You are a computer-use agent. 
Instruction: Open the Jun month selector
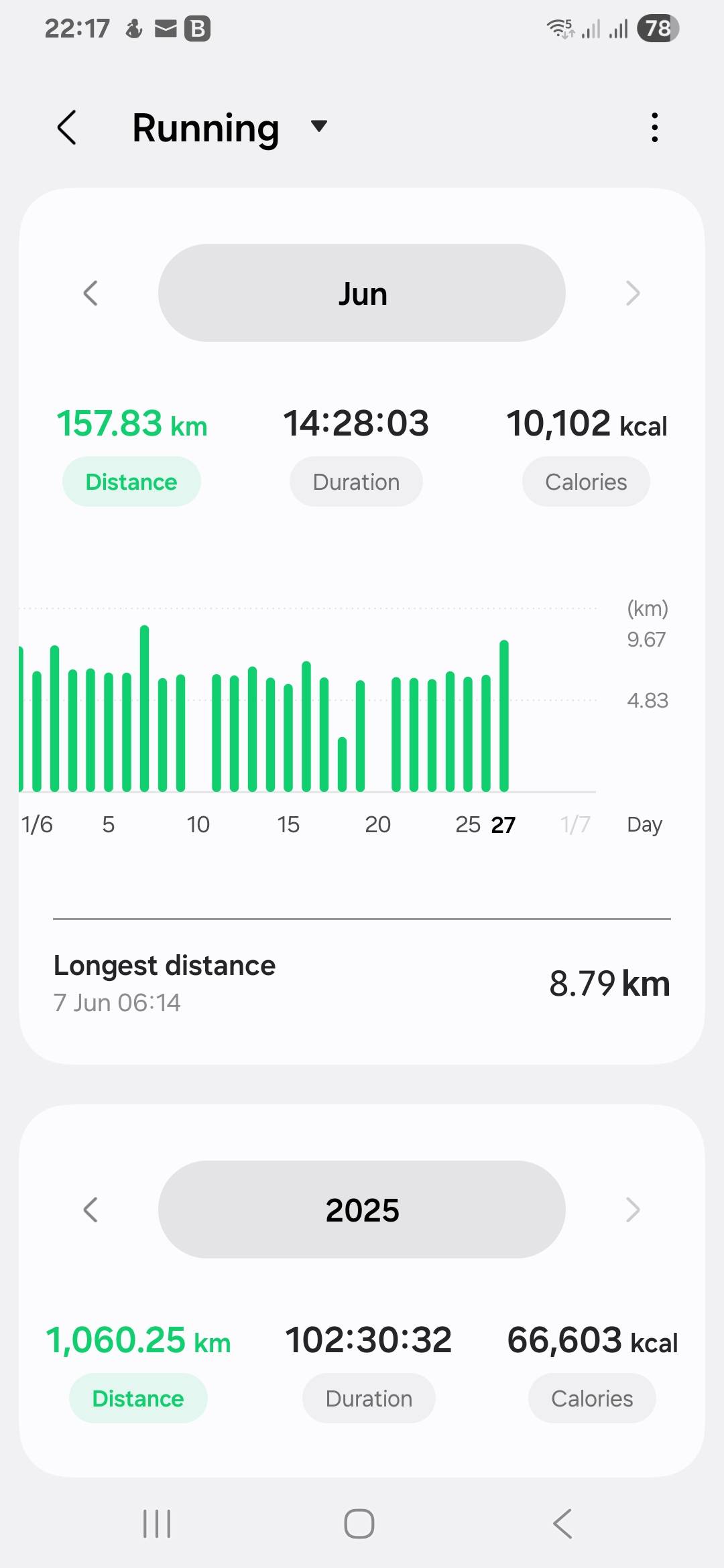362,293
